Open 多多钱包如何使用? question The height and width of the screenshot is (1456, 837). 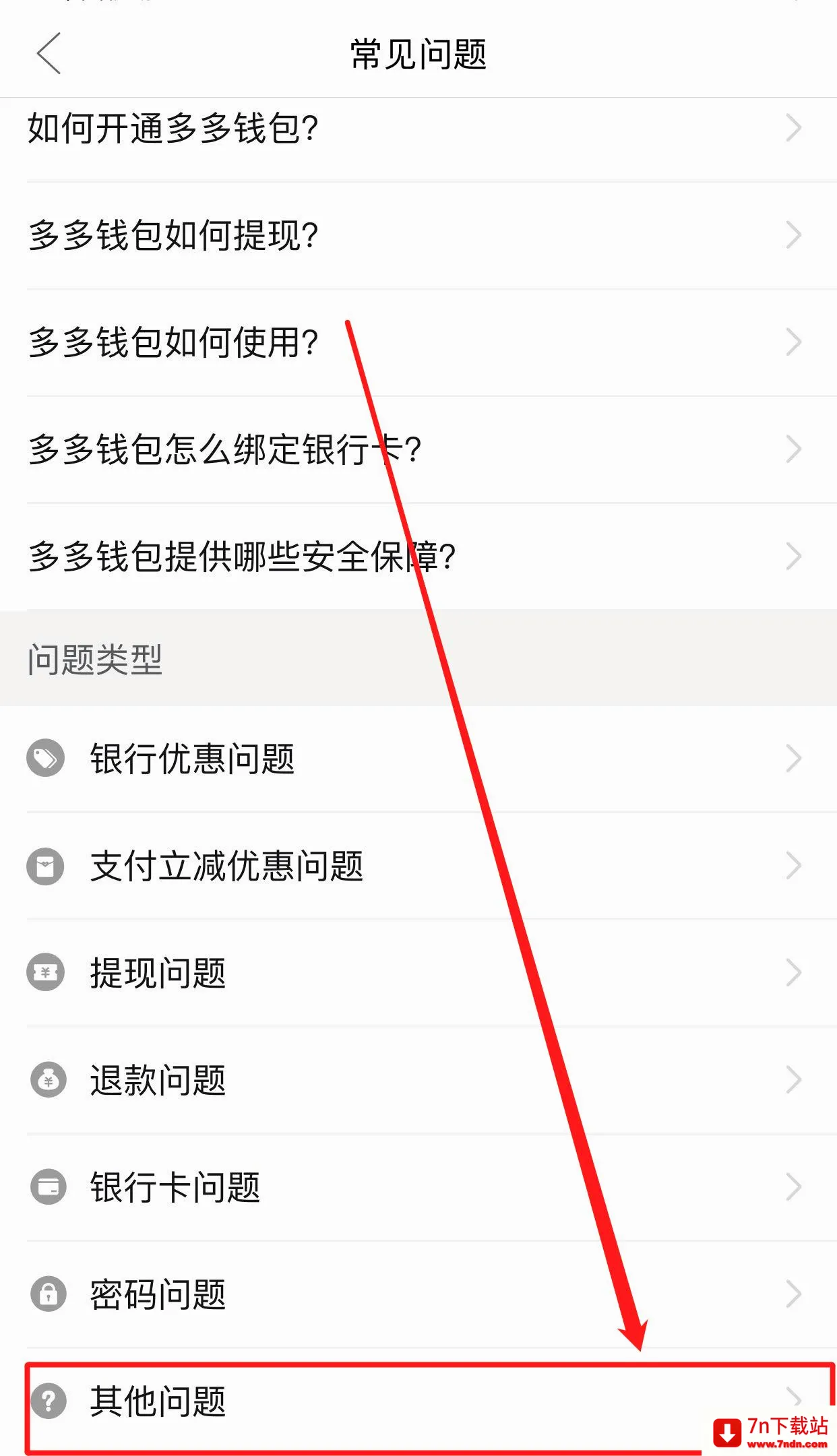(x=418, y=342)
